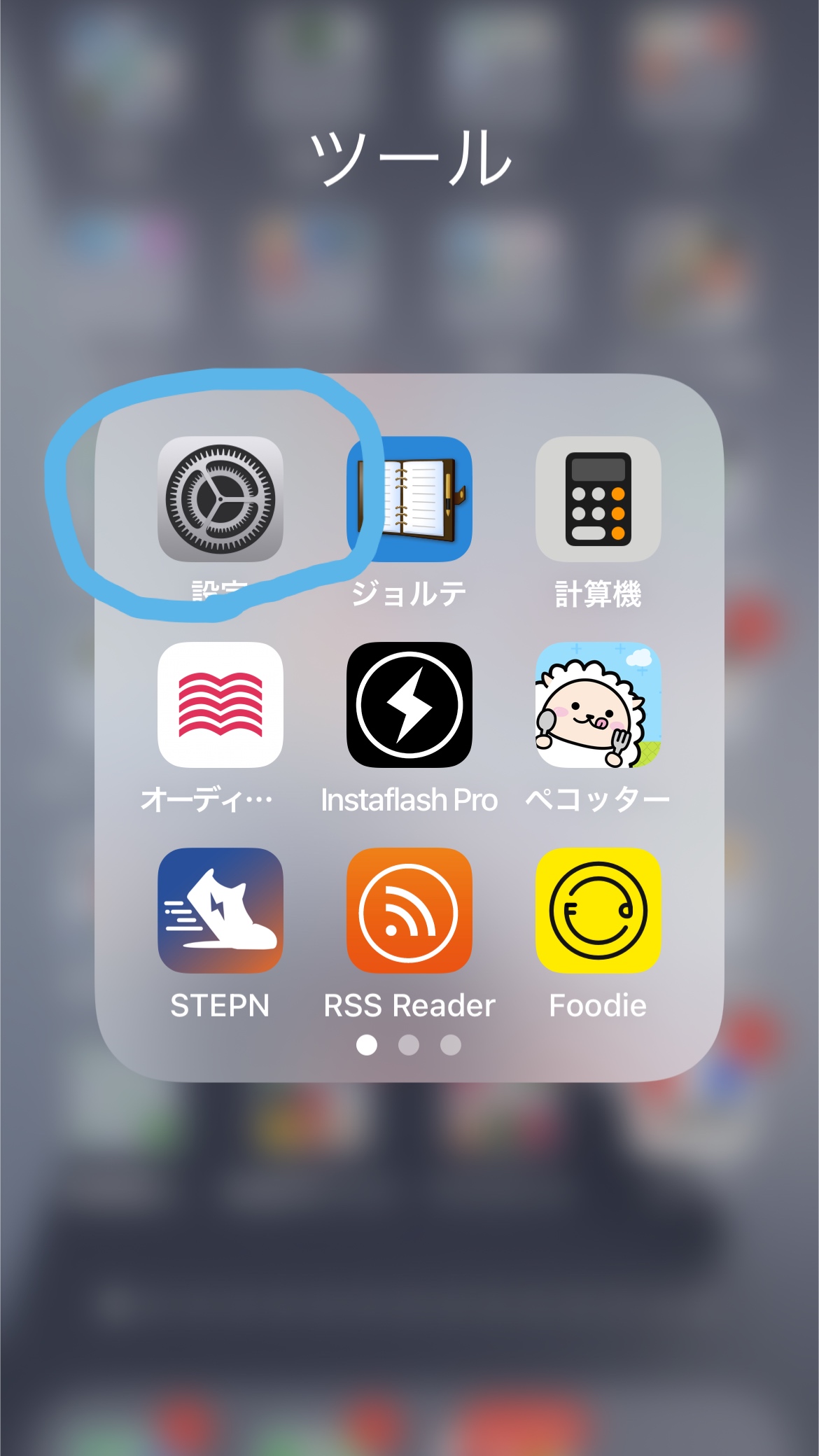819x1456 pixels.
Task: Open RSS Reader
Action: pyautogui.click(x=409, y=910)
